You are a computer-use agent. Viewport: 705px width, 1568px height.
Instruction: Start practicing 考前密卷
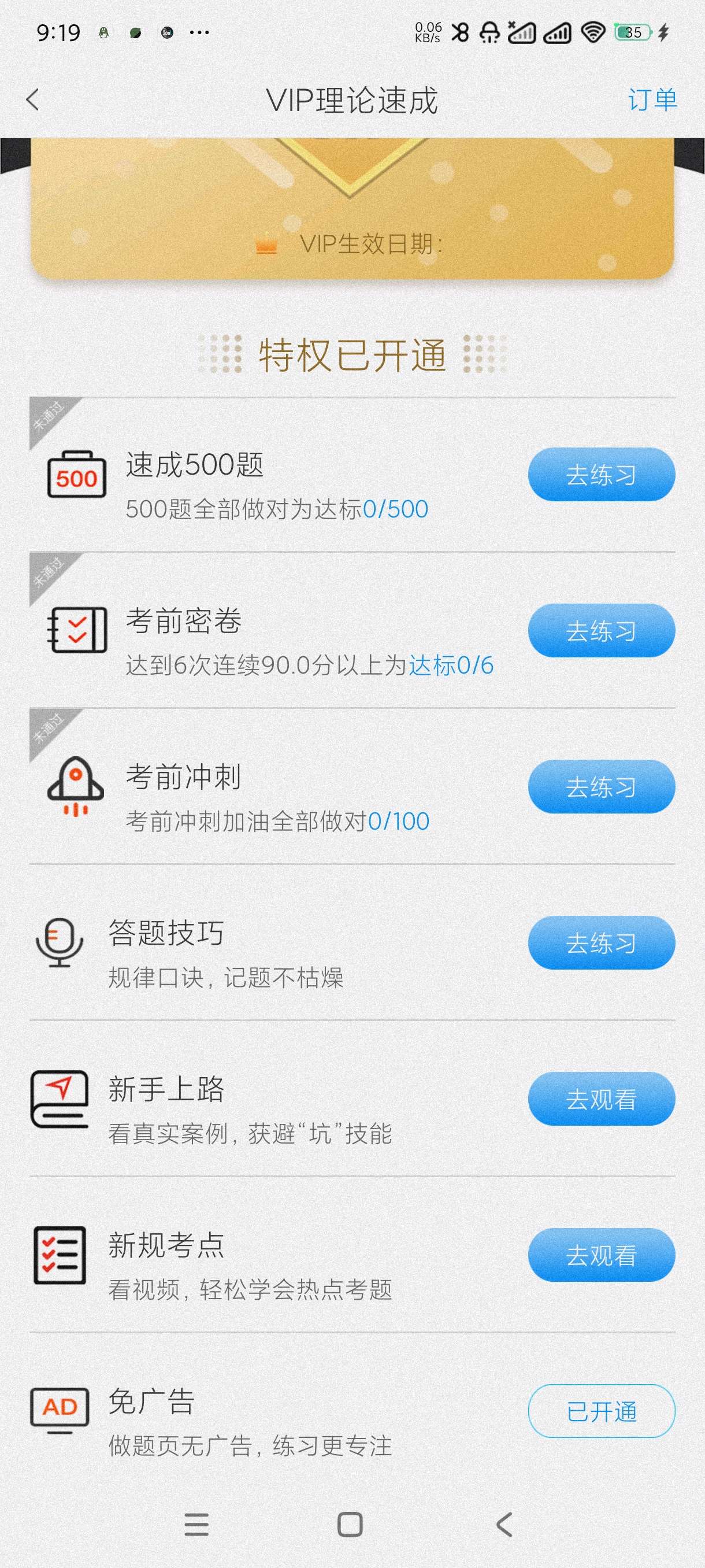(601, 631)
